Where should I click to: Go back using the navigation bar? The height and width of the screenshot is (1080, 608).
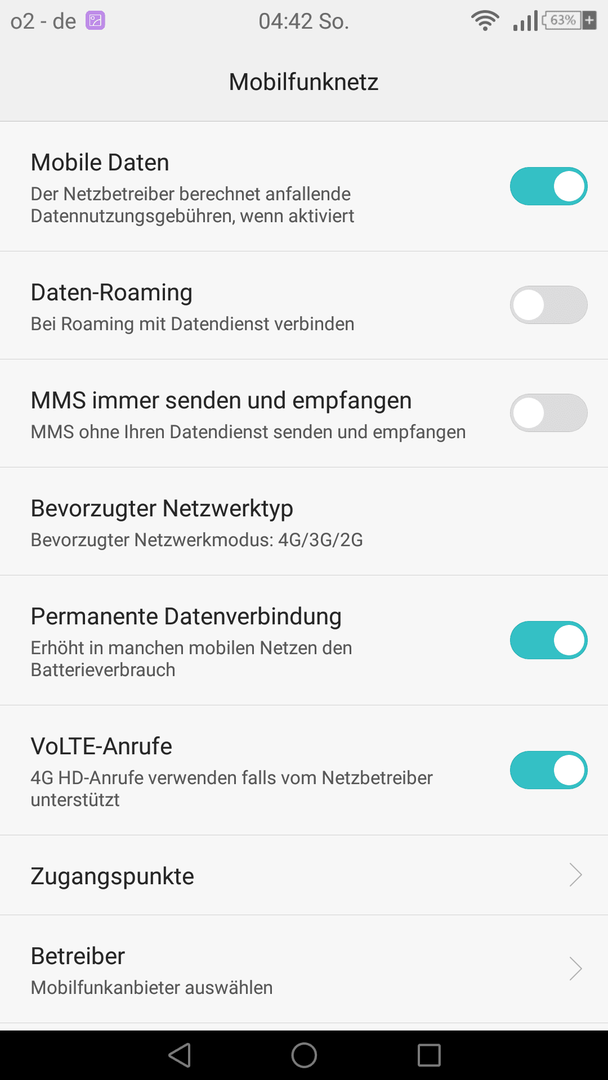pos(179,1055)
